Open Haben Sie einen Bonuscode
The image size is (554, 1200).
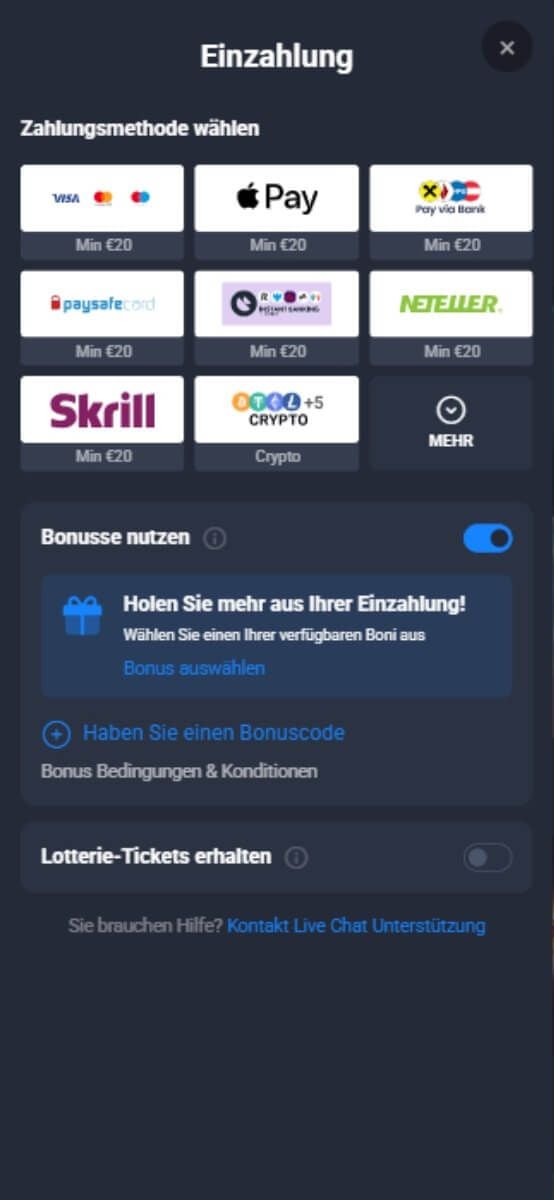(x=193, y=733)
